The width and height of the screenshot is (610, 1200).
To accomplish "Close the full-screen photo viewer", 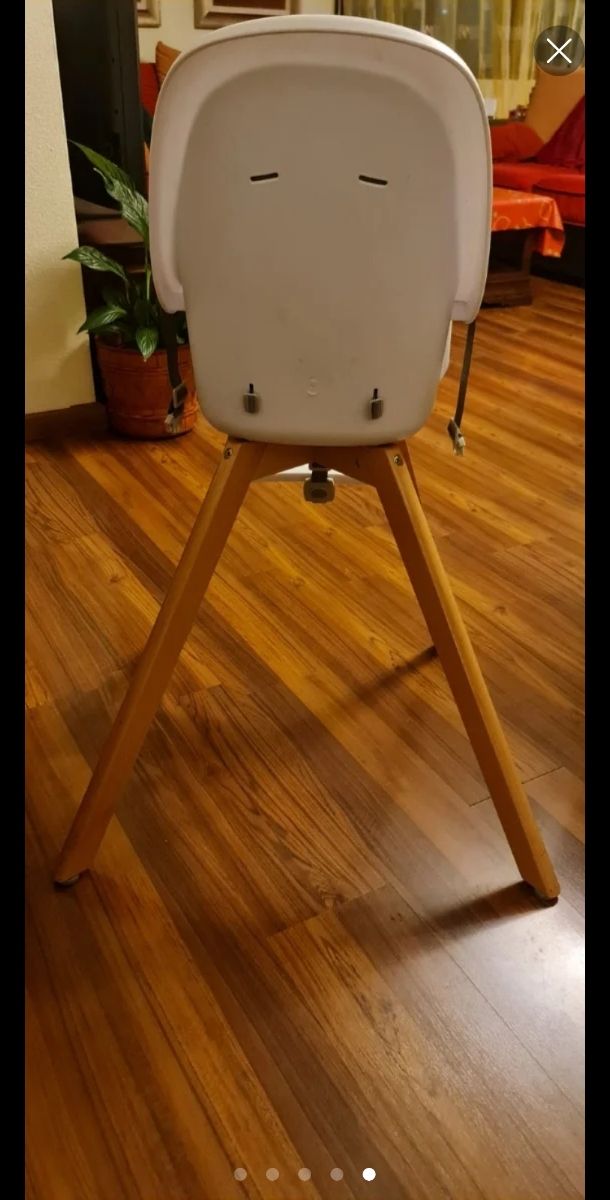I will [x=559, y=51].
